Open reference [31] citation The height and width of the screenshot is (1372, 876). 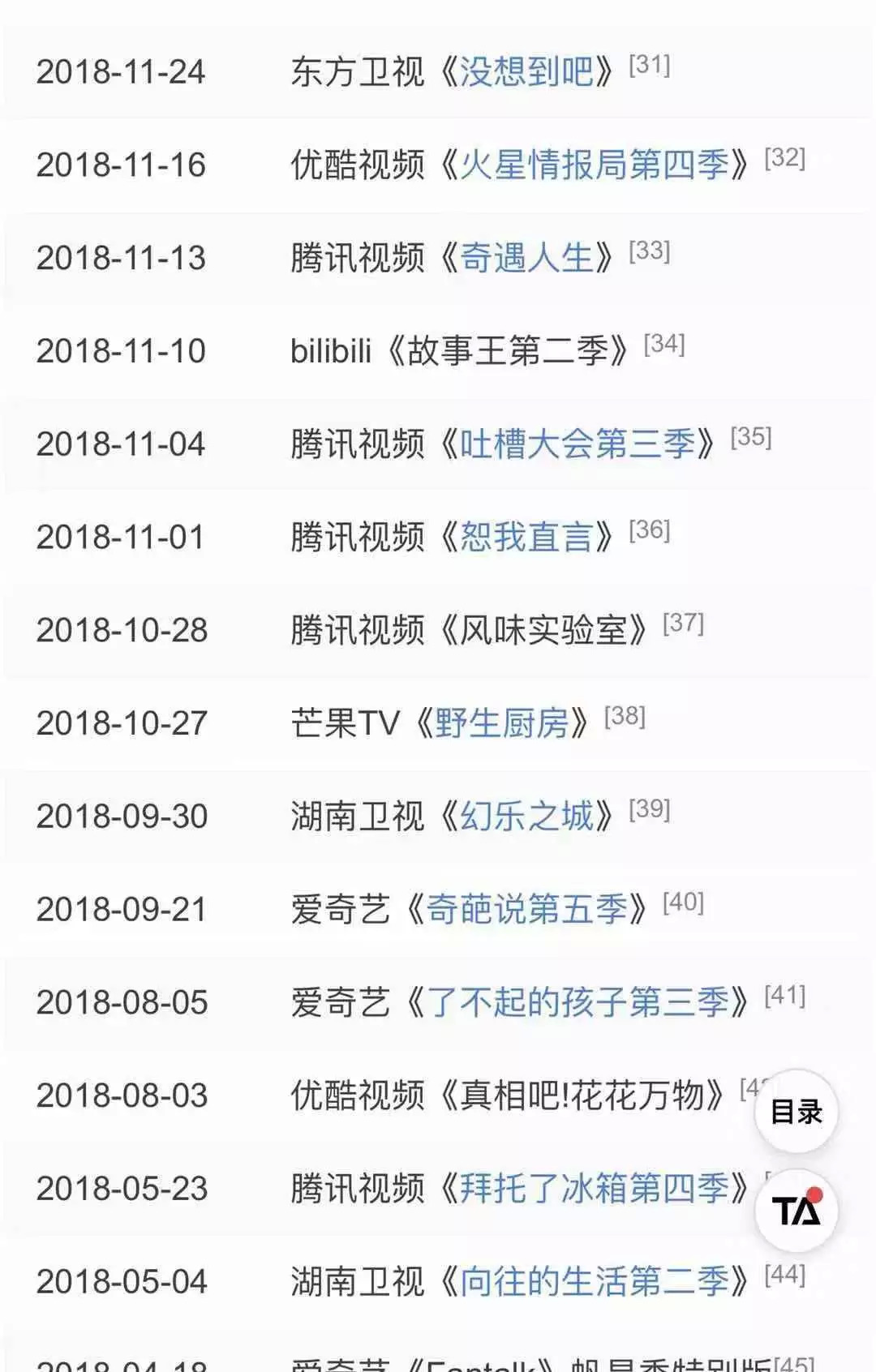(x=650, y=65)
